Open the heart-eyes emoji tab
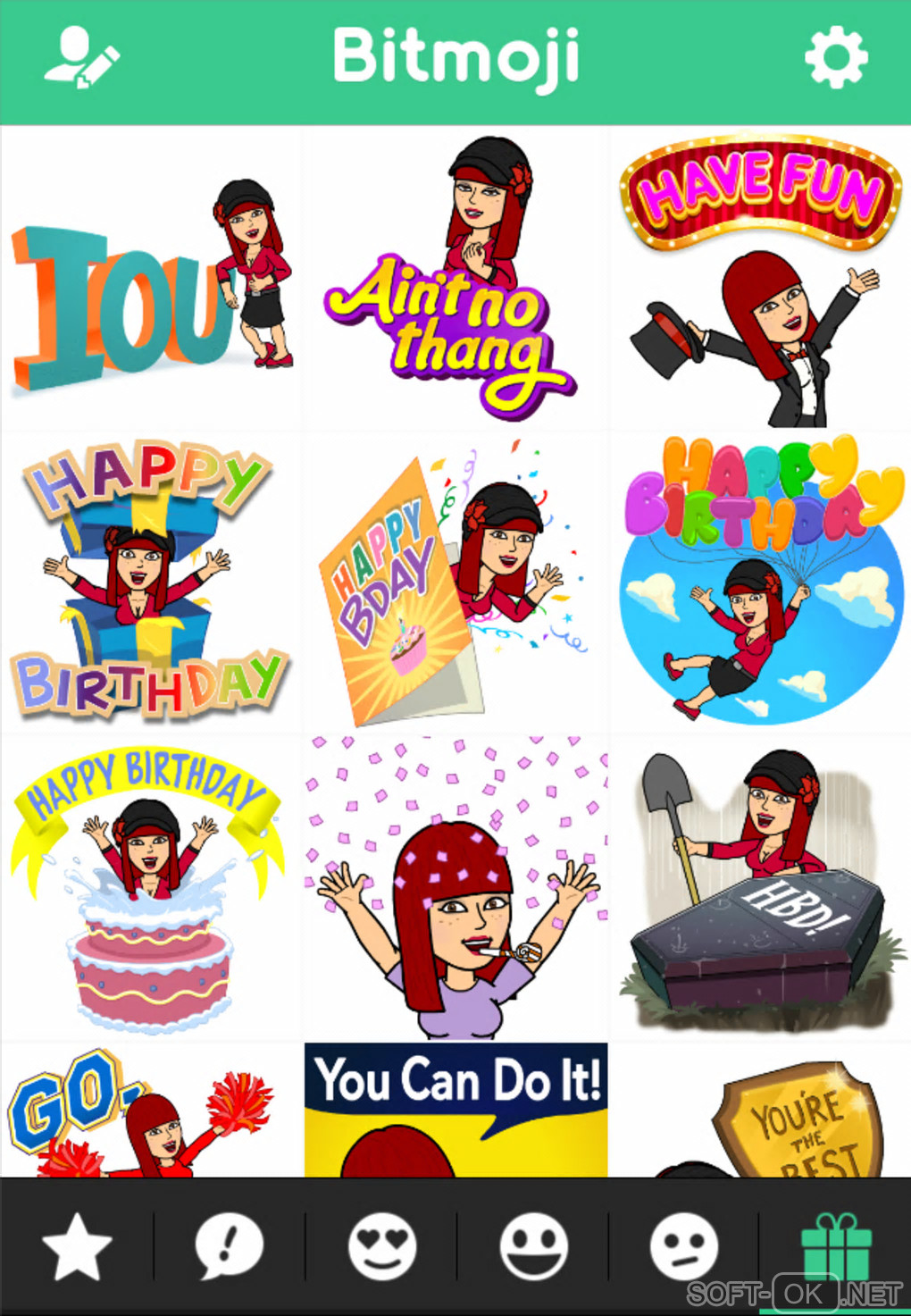 click(382, 1246)
